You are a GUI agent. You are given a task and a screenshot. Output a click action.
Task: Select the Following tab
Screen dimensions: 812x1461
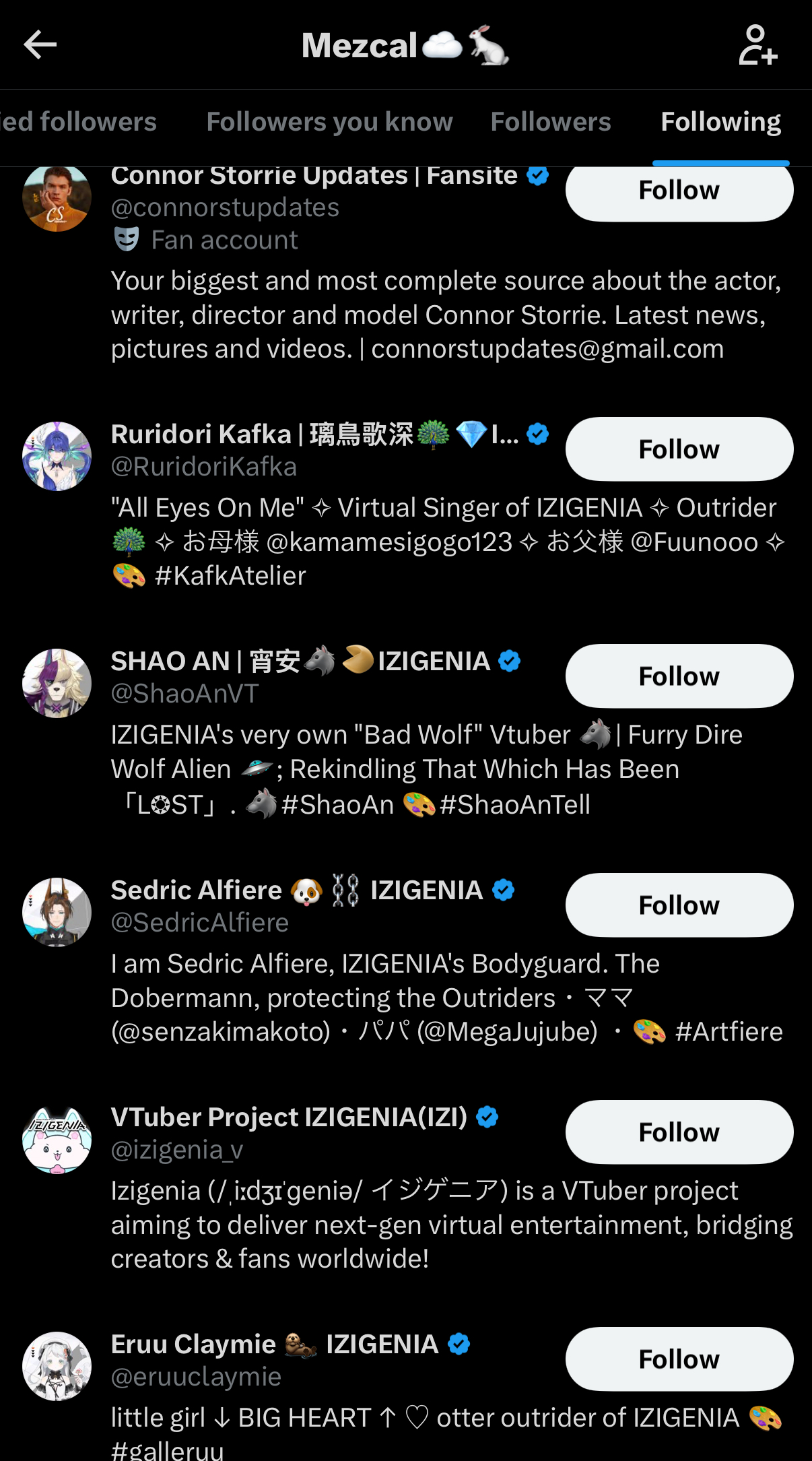click(720, 122)
